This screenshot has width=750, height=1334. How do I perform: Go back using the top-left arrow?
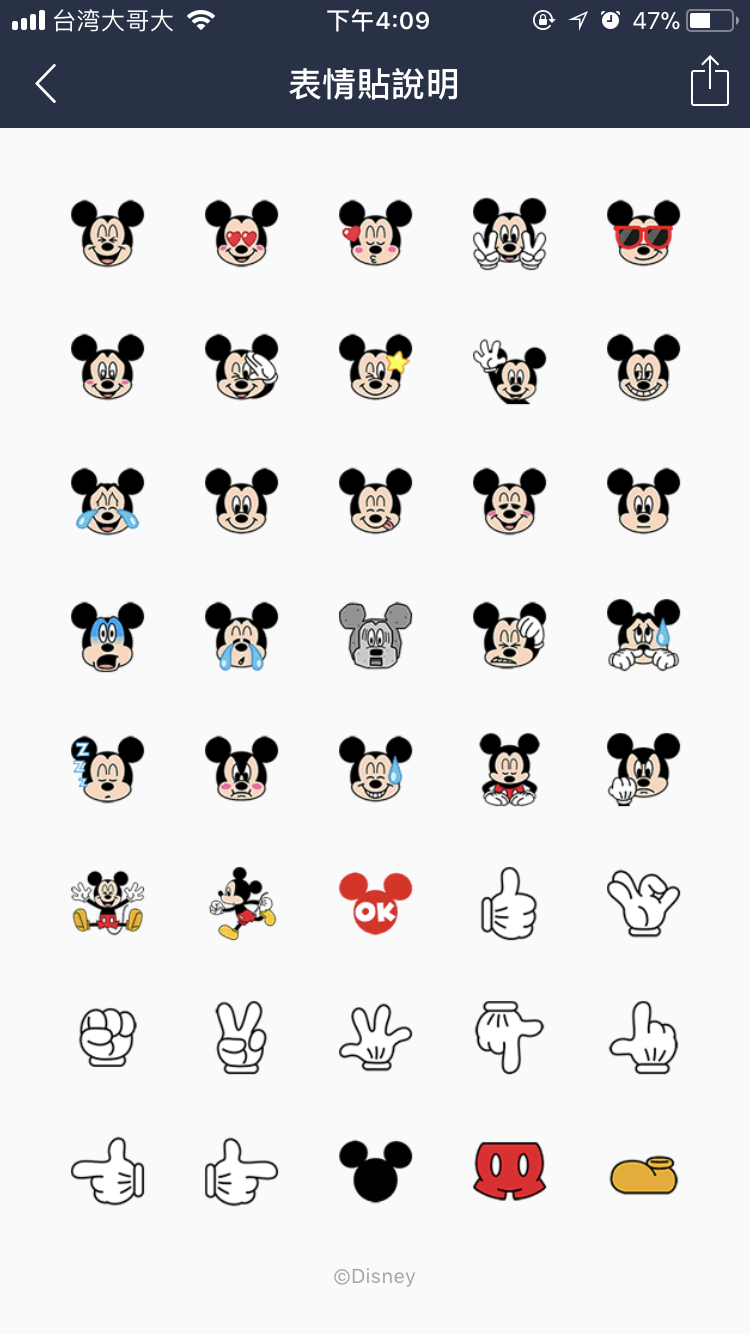tap(46, 84)
